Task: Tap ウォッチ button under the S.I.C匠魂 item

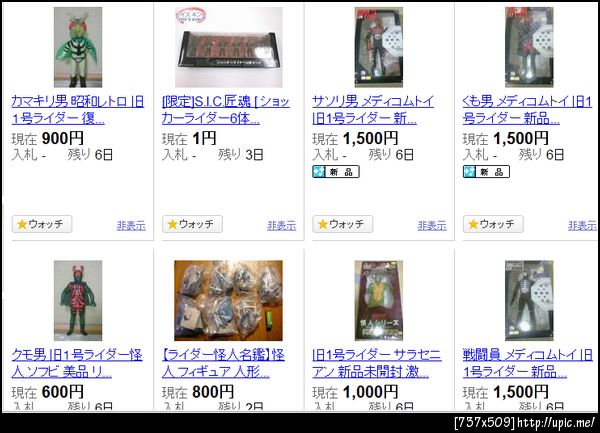Action: 192,224
